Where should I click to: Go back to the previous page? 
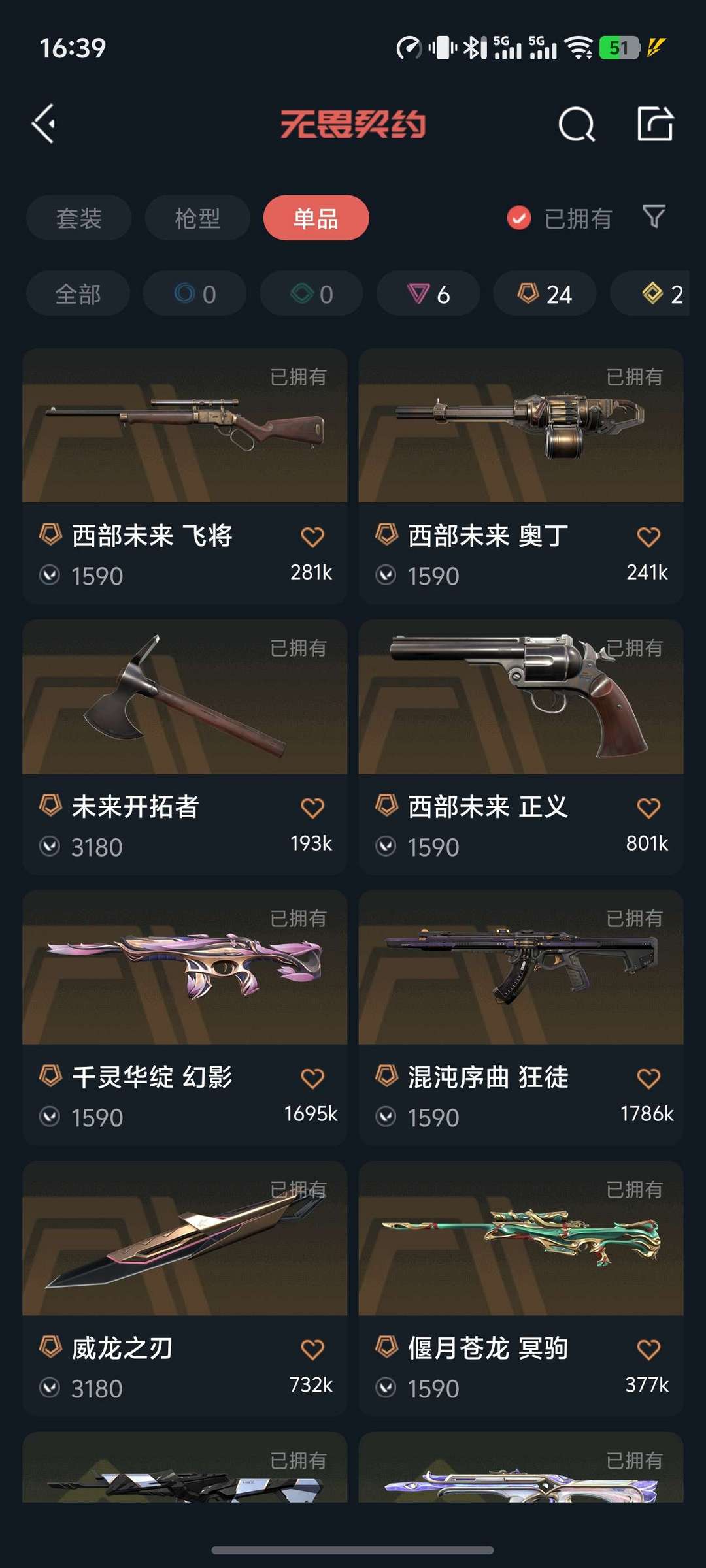[44, 124]
